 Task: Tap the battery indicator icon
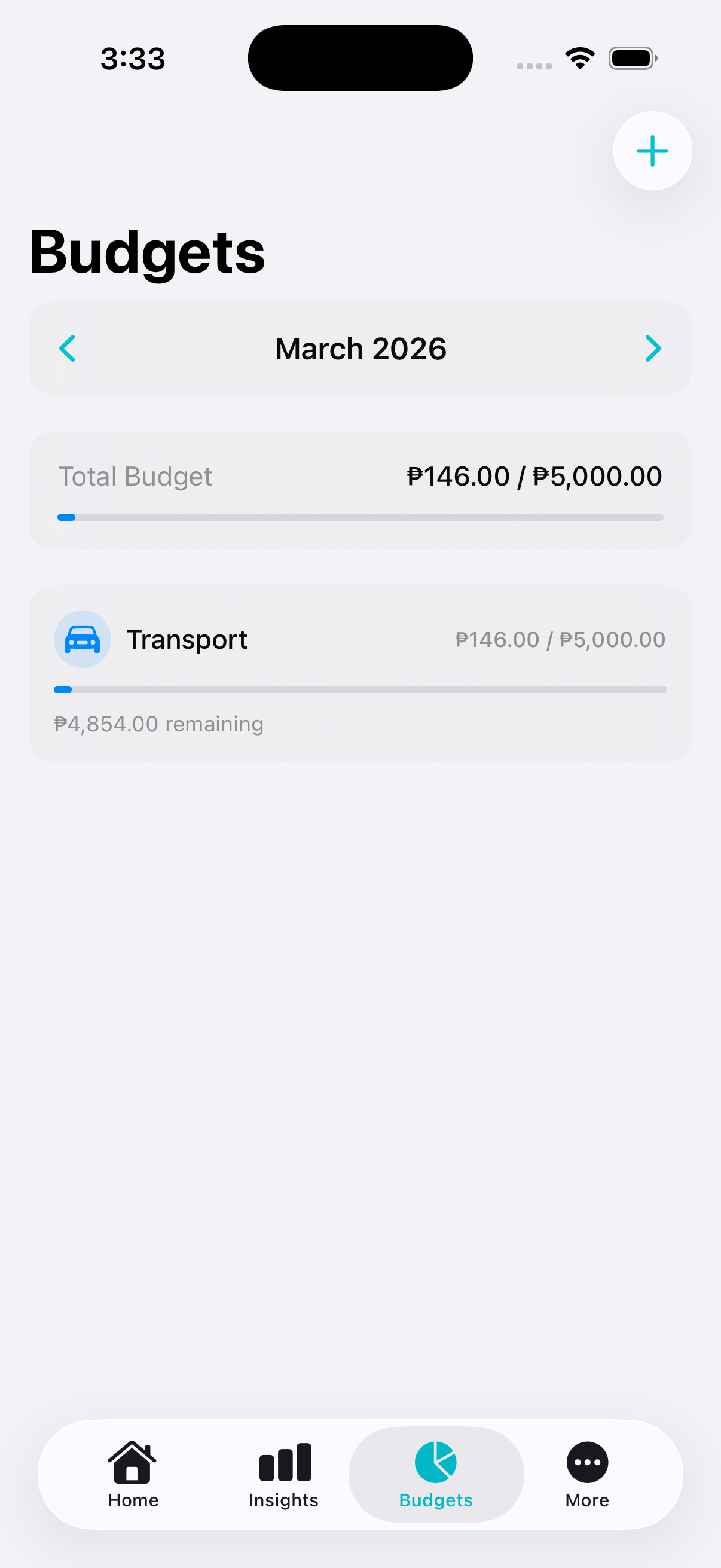[632, 57]
